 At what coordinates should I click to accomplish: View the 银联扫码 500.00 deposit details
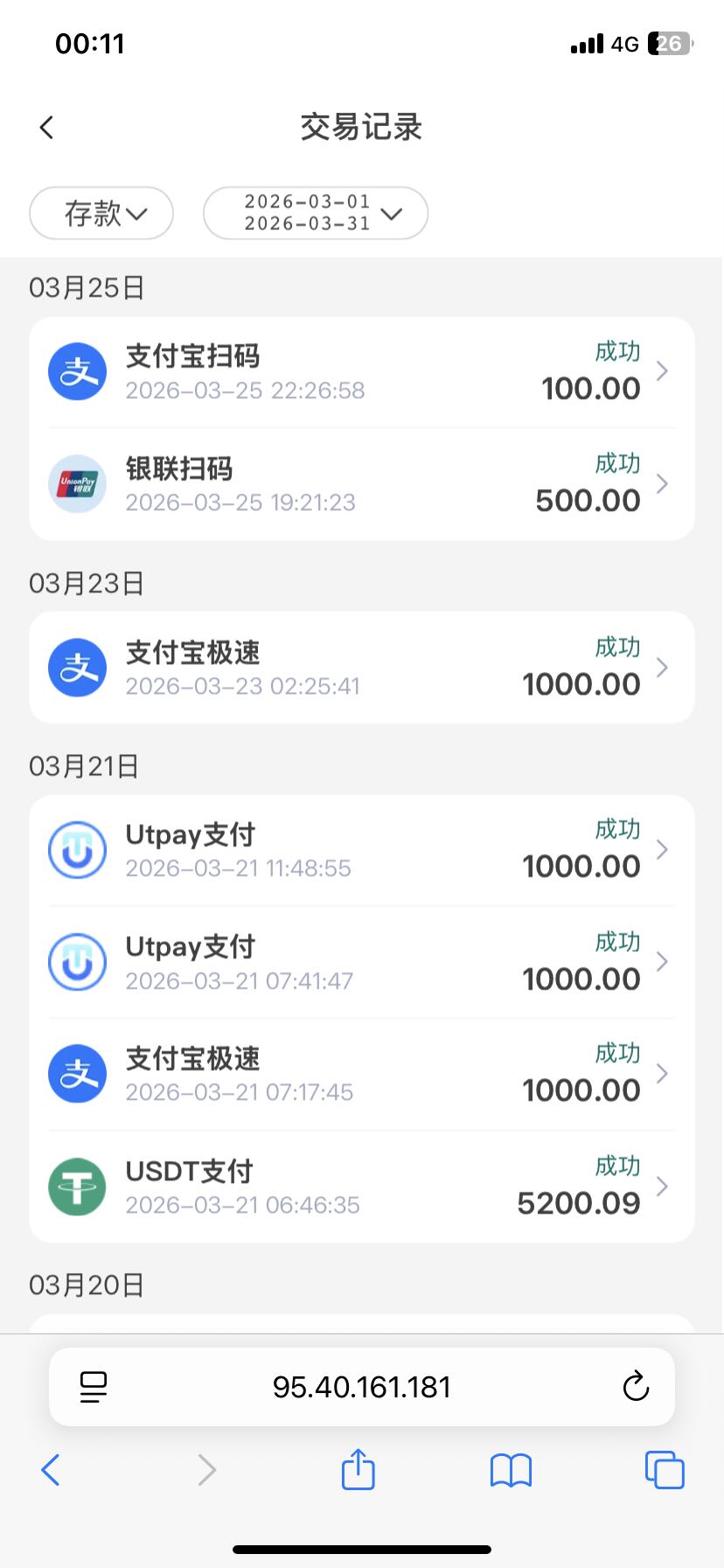coord(362,485)
